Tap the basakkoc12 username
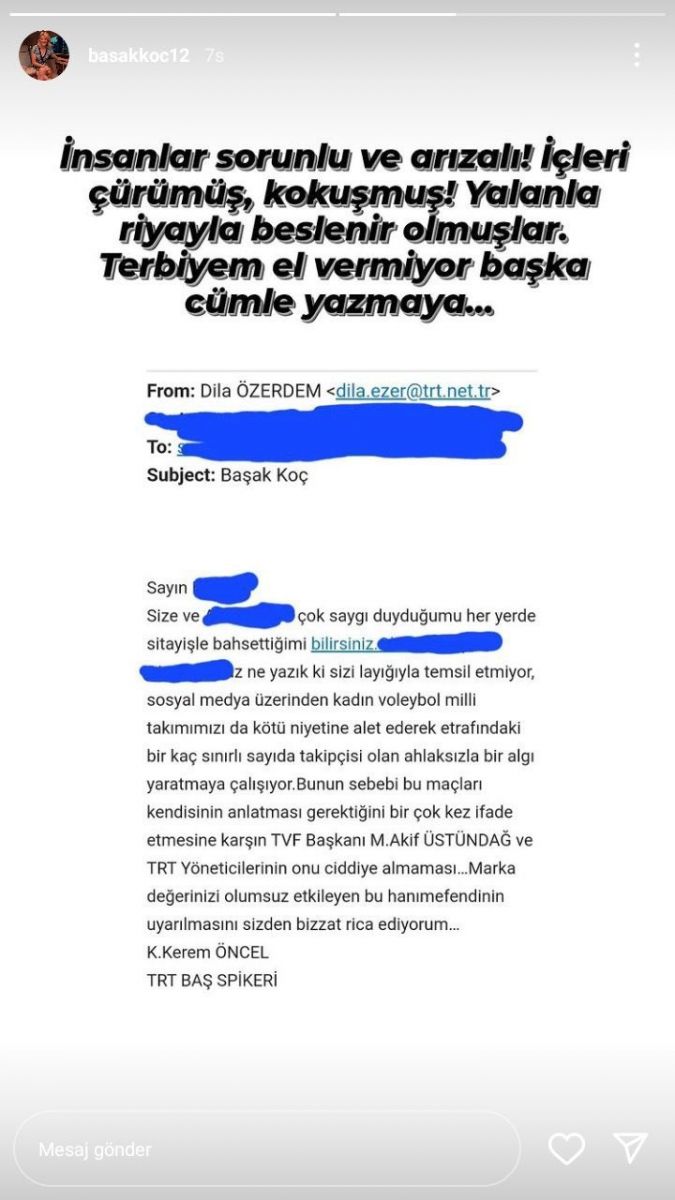Viewport: 675px width, 1200px height. pyautogui.click(x=138, y=56)
